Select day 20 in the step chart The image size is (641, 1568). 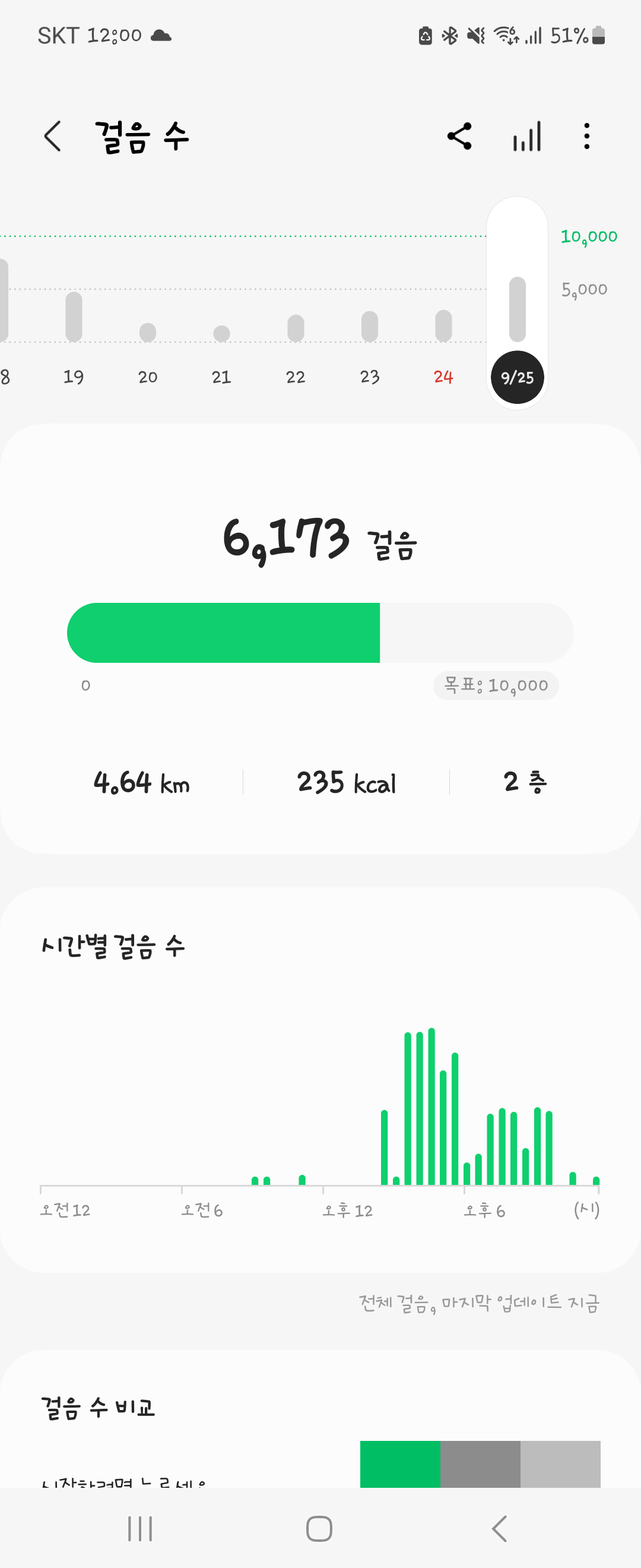[x=148, y=341]
